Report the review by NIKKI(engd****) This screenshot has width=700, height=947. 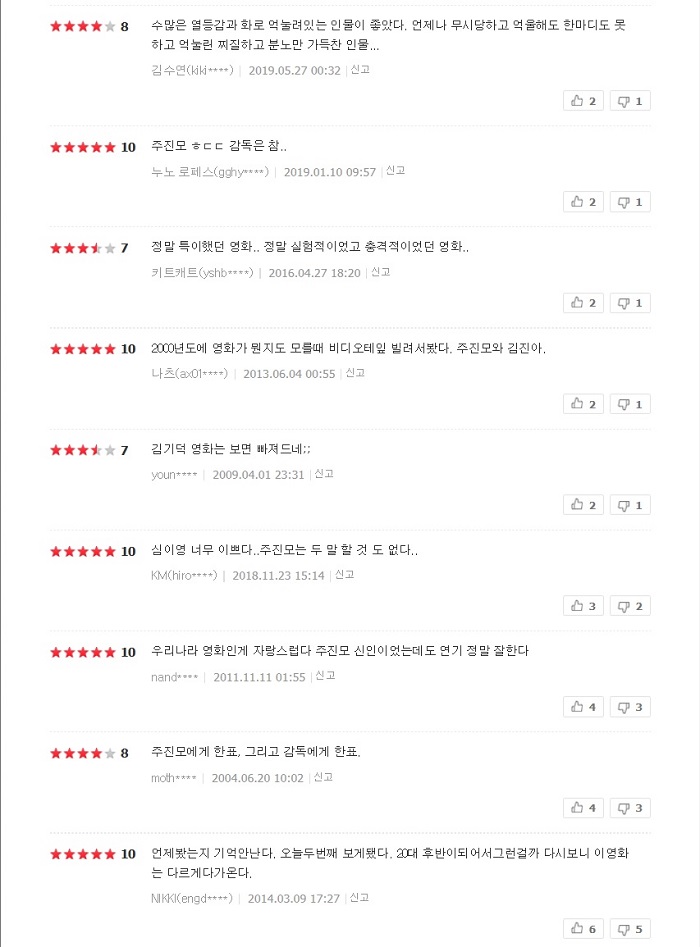click(359, 898)
